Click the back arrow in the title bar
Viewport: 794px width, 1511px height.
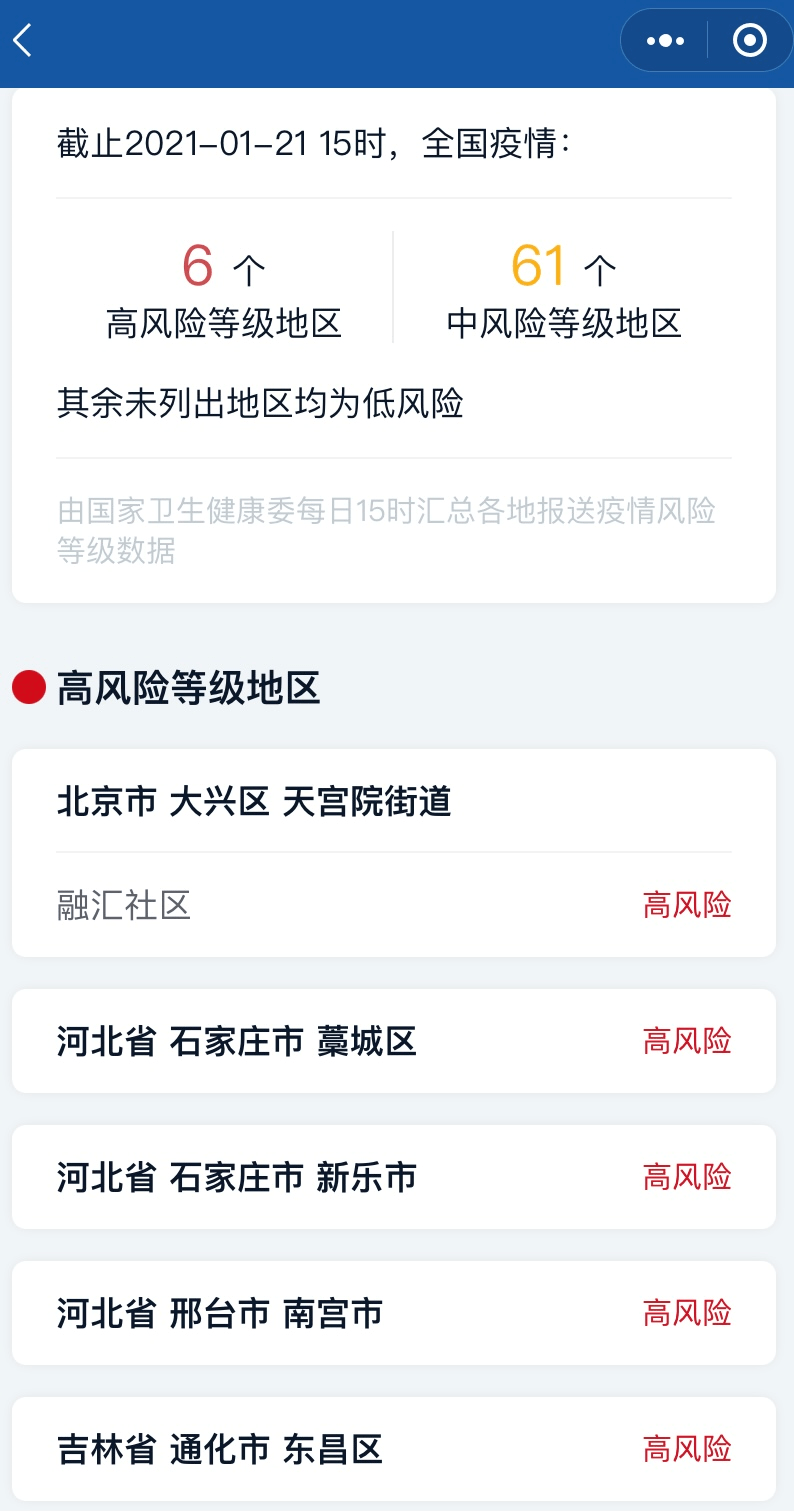[x=22, y=41]
